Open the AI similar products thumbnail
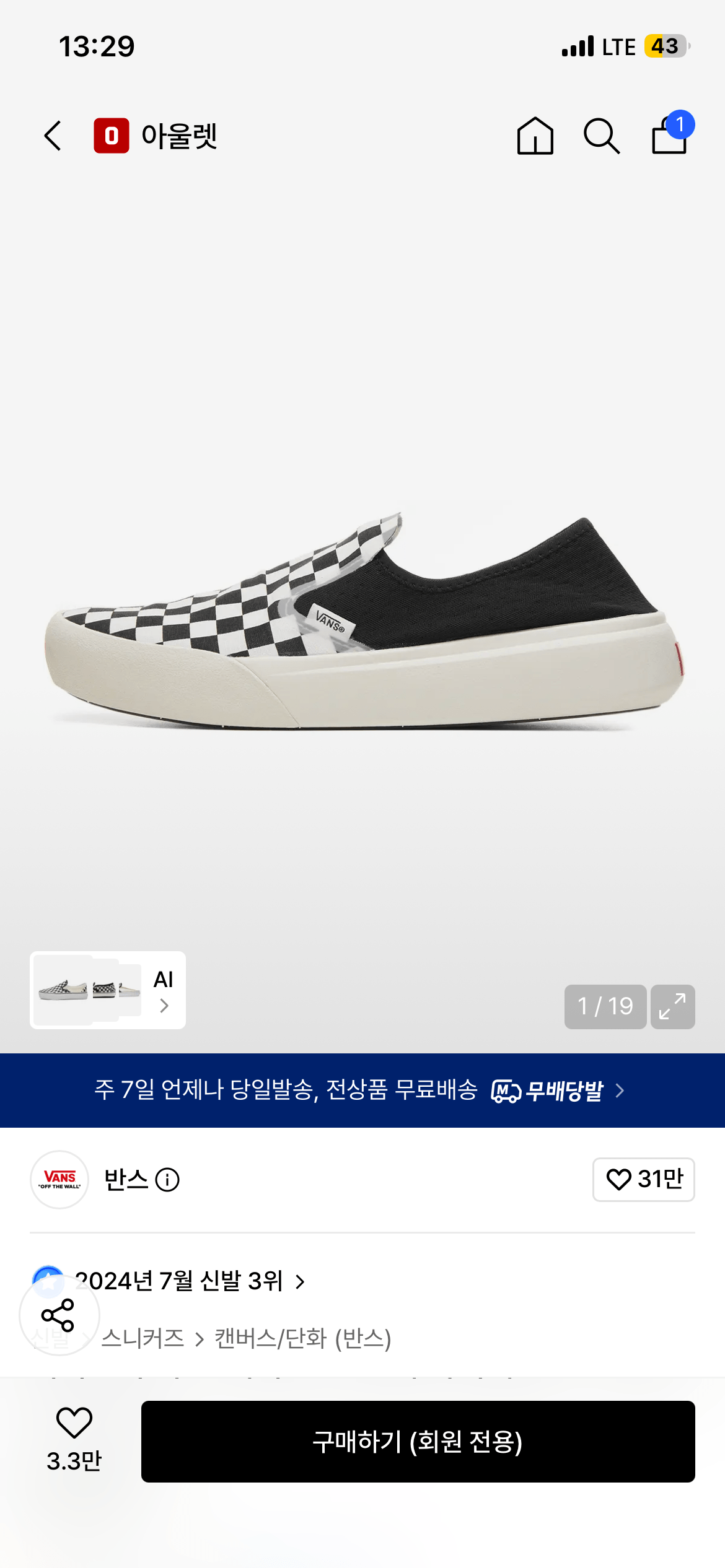The image size is (725, 1568). (108, 990)
